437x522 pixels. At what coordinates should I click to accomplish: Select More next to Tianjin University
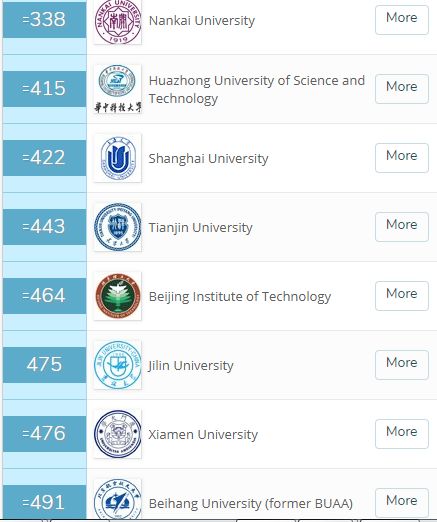(x=402, y=227)
